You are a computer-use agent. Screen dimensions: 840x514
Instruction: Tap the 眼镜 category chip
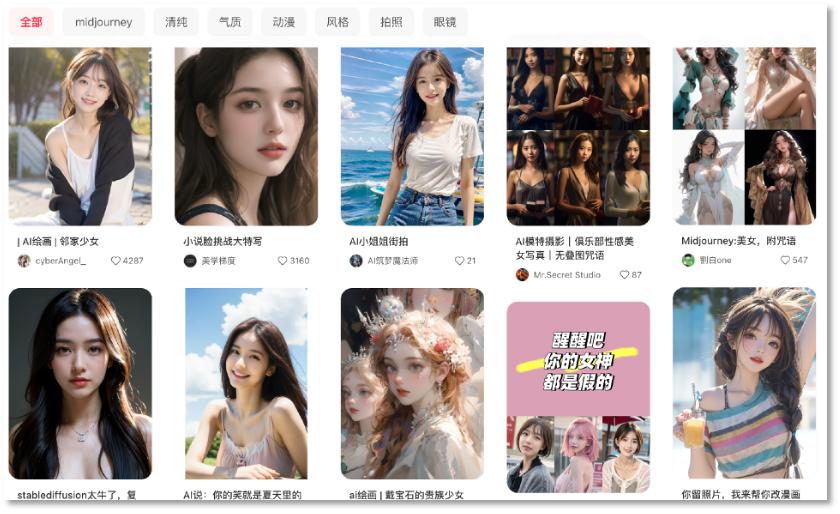click(x=444, y=22)
